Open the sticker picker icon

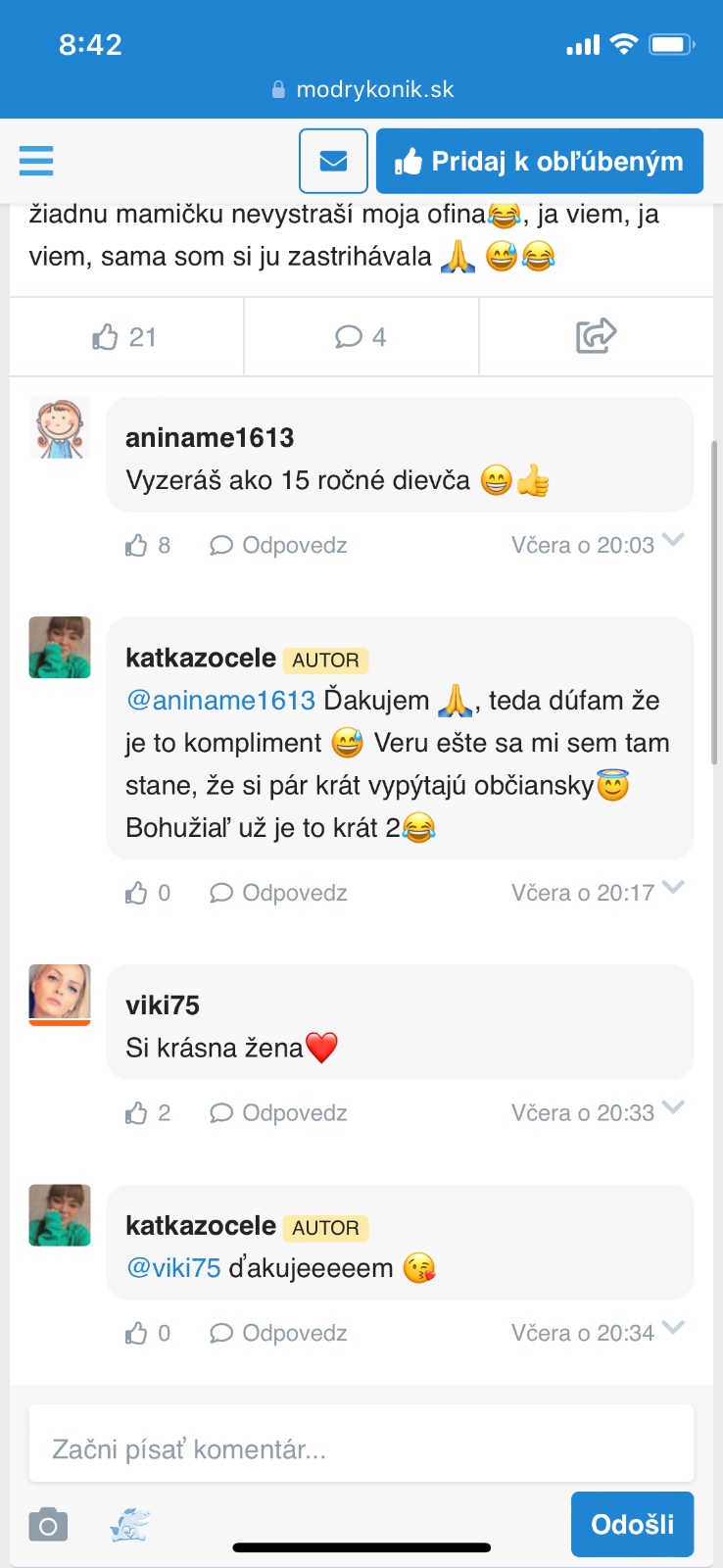129,1524
